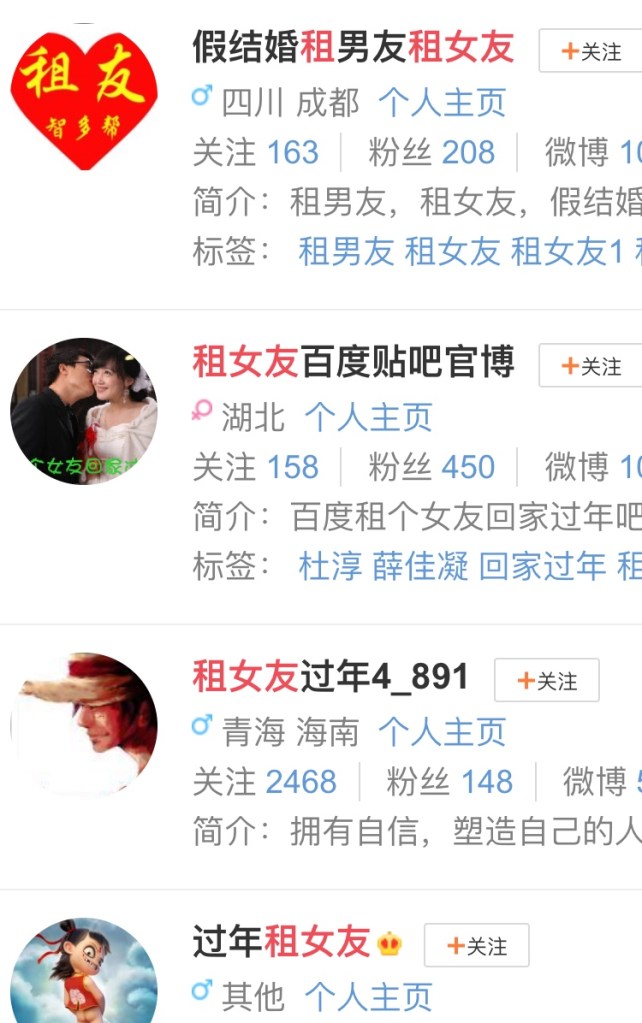This screenshot has height=1023, width=642.
Task: Open the 薛佳凝 tag
Action: pyautogui.click(x=420, y=567)
